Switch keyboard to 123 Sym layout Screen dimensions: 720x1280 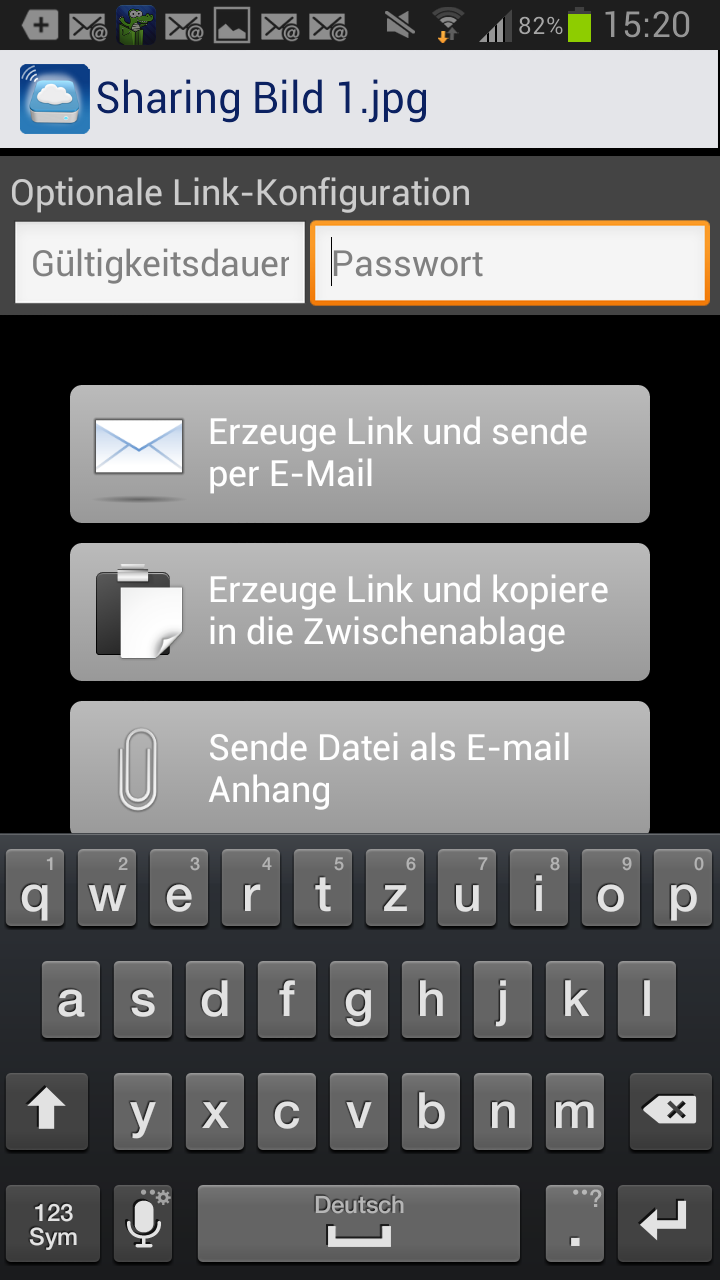point(53,1224)
